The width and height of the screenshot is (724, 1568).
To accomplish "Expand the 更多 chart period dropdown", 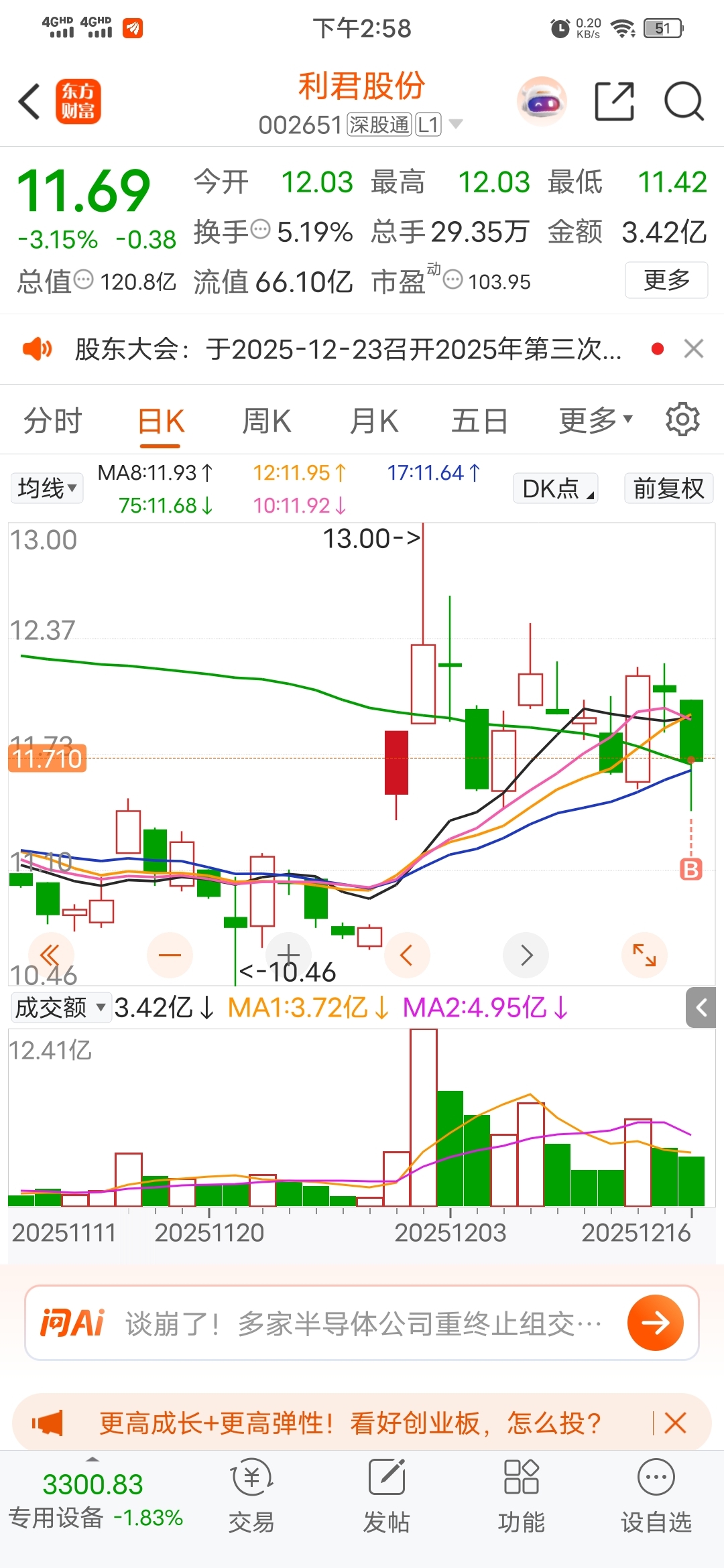I will point(595,421).
